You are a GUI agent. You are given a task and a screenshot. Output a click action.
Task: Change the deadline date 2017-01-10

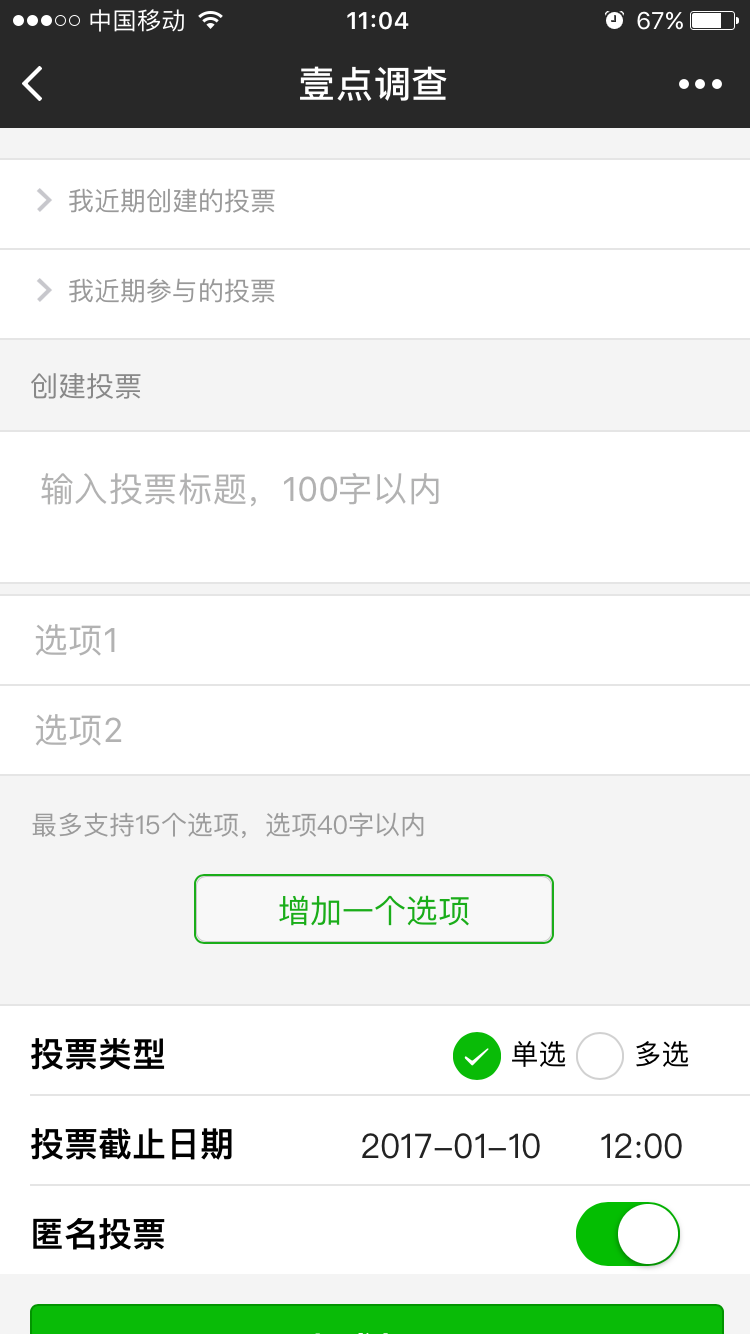coord(450,1146)
